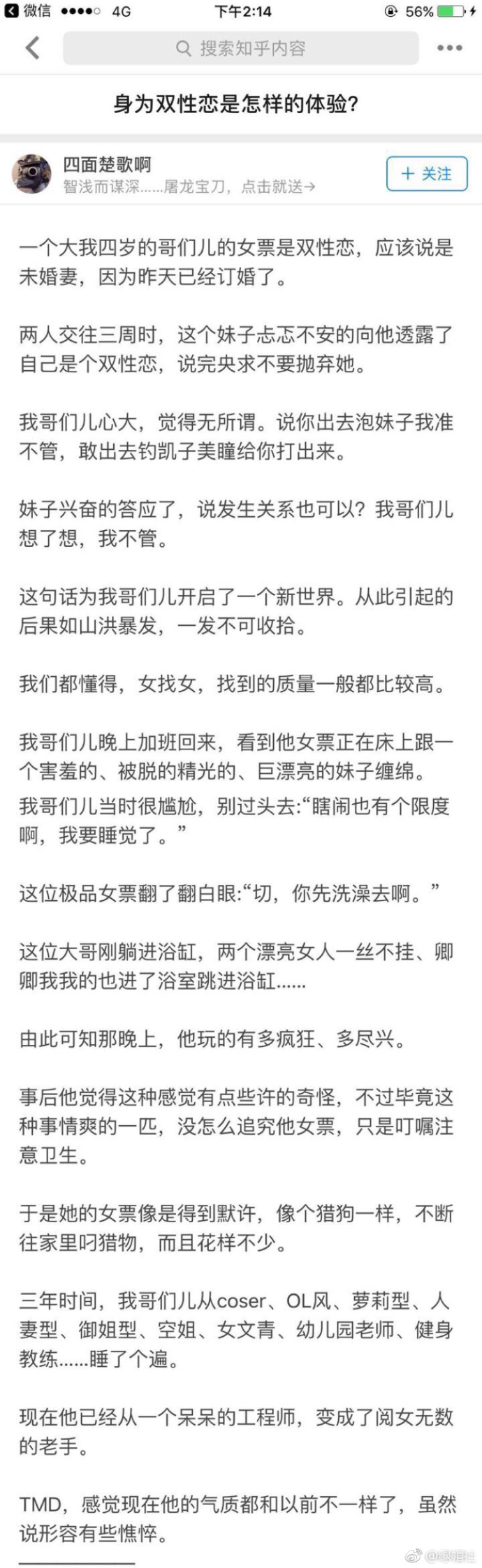Open question 身为双性恋是怎样的体验?

[236, 104]
